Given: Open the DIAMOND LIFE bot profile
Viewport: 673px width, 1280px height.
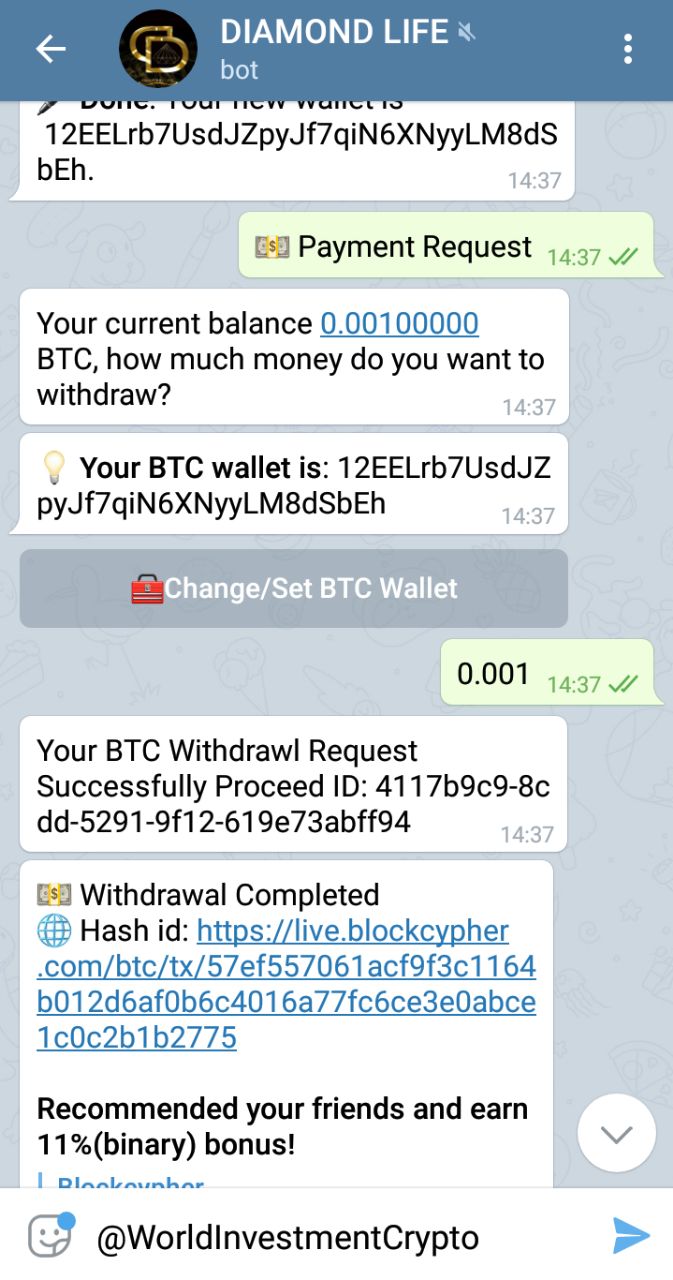Looking at the screenshot, I should click(x=334, y=49).
